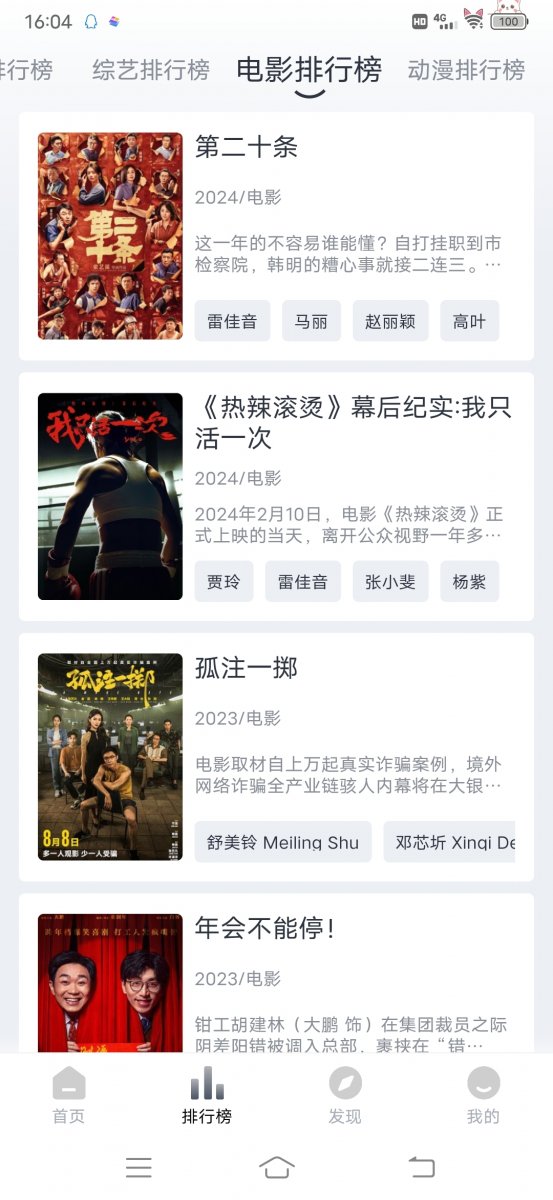This screenshot has width=553, height=1200.
Task: Select the 高叶 actor chip
Action: click(x=469, y=321)
